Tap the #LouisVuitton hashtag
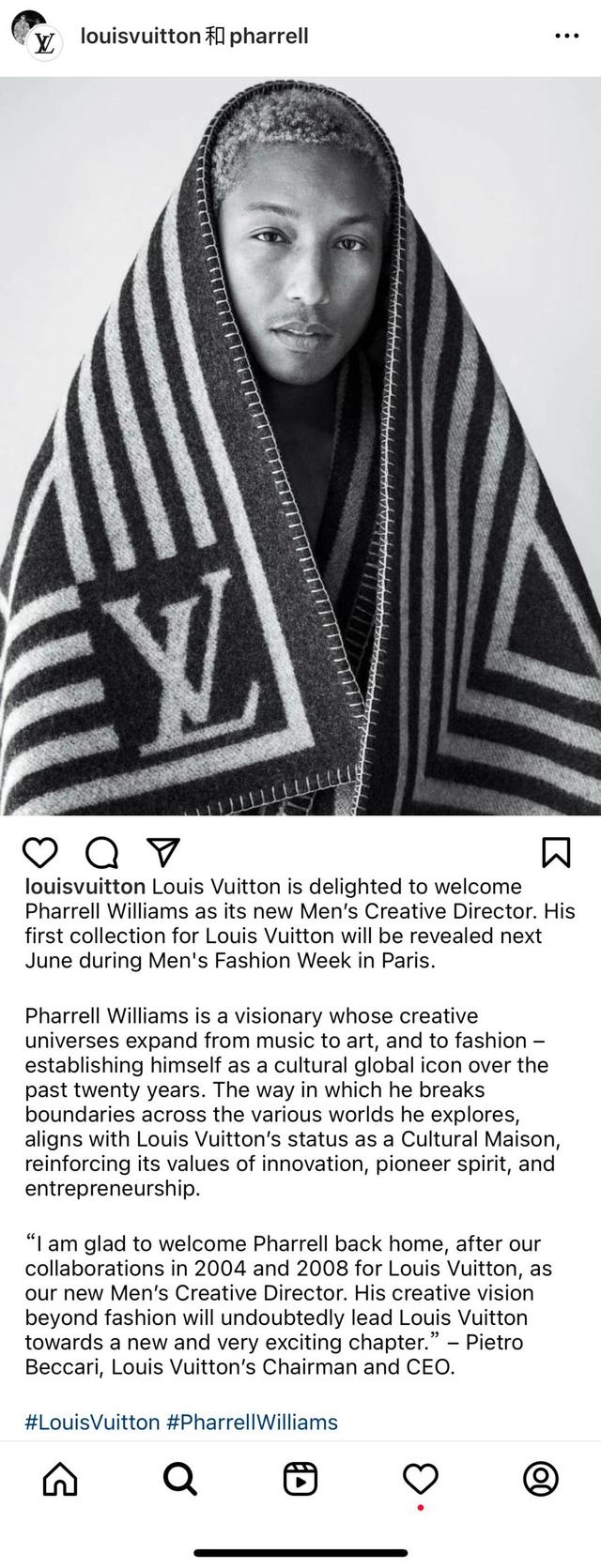Viewport: 601px width, 1568px height. tap(92, 1422)
